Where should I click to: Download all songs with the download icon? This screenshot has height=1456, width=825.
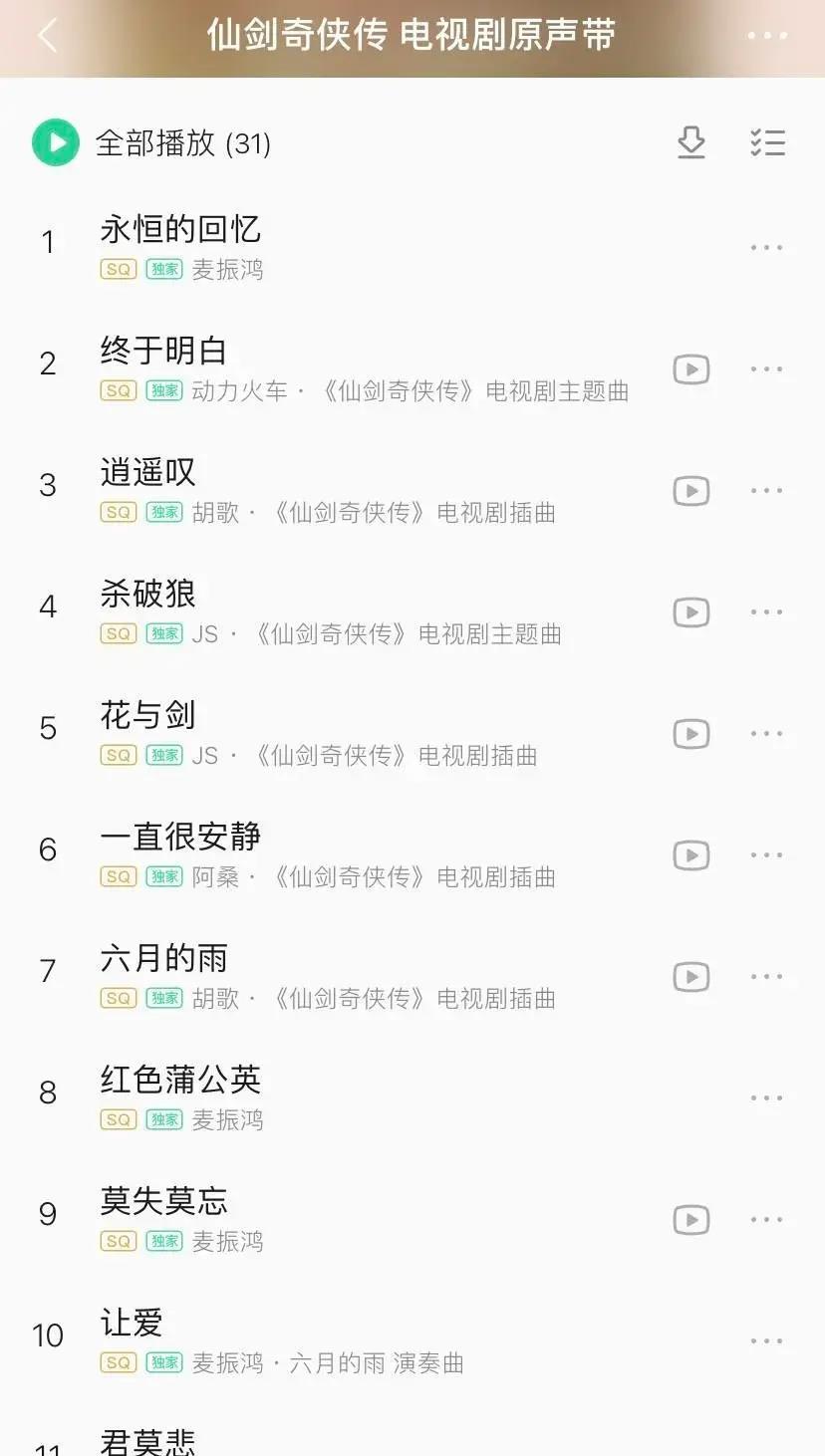(691, 143)
